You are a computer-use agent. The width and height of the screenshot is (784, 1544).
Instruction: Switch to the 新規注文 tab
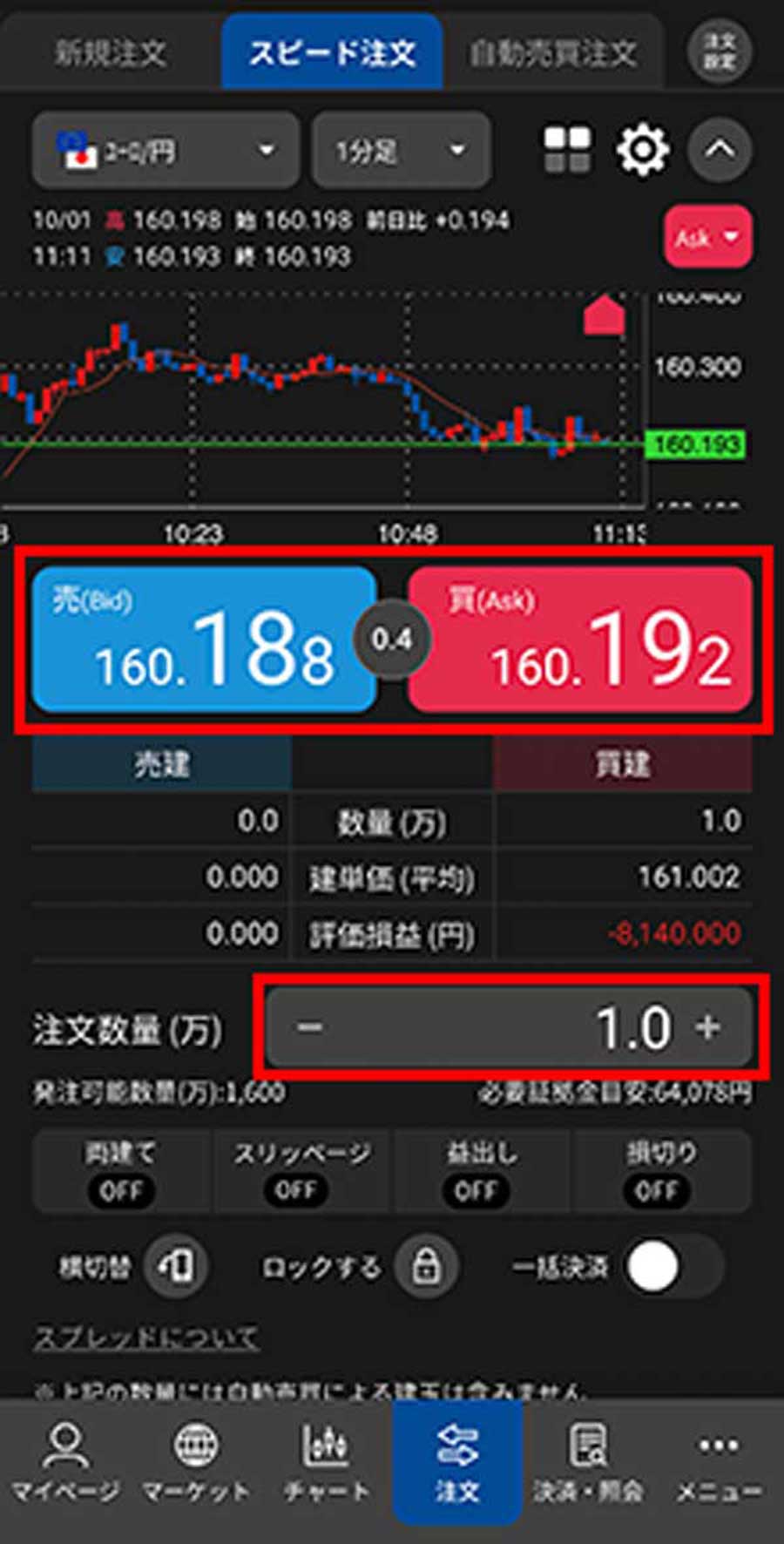point(110,54)
